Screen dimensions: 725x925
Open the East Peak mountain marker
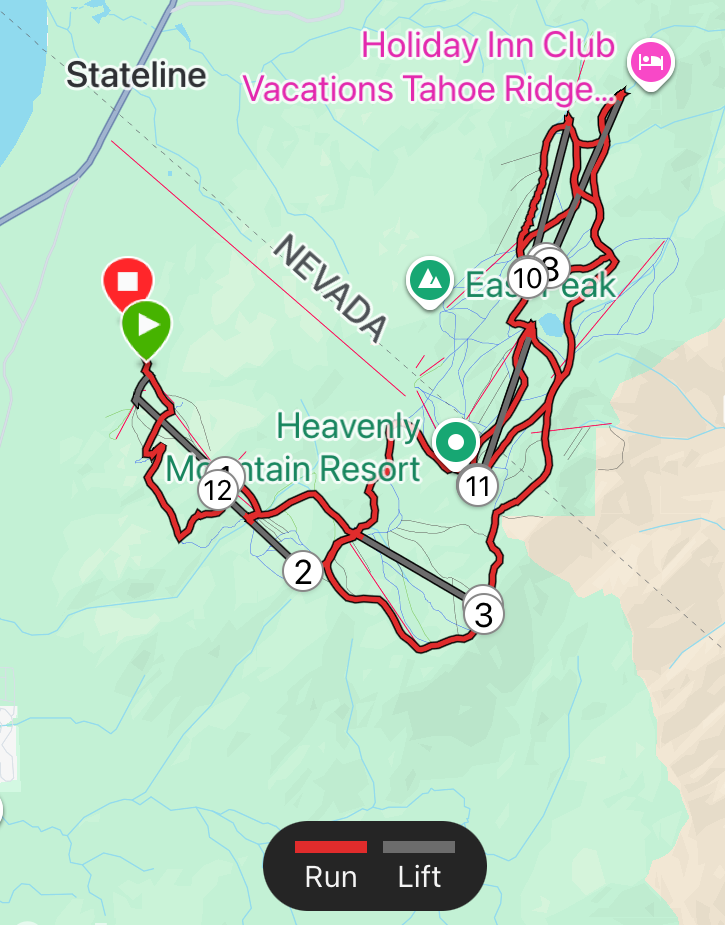[429, 279]
